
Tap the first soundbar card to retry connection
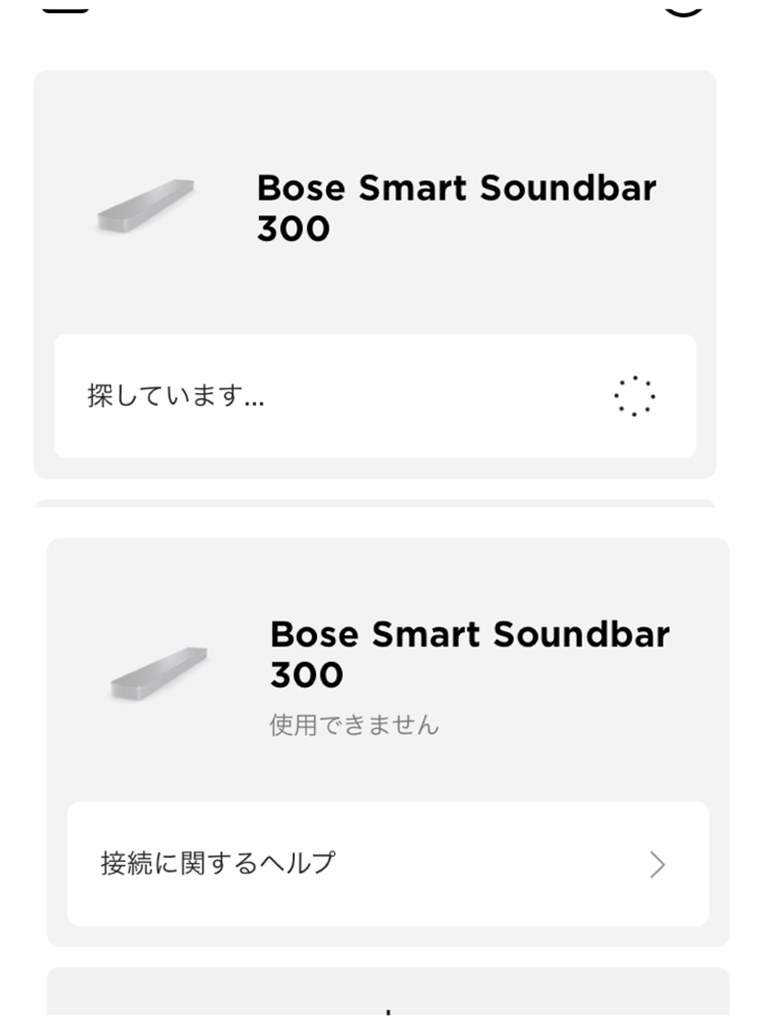[384, 210]
